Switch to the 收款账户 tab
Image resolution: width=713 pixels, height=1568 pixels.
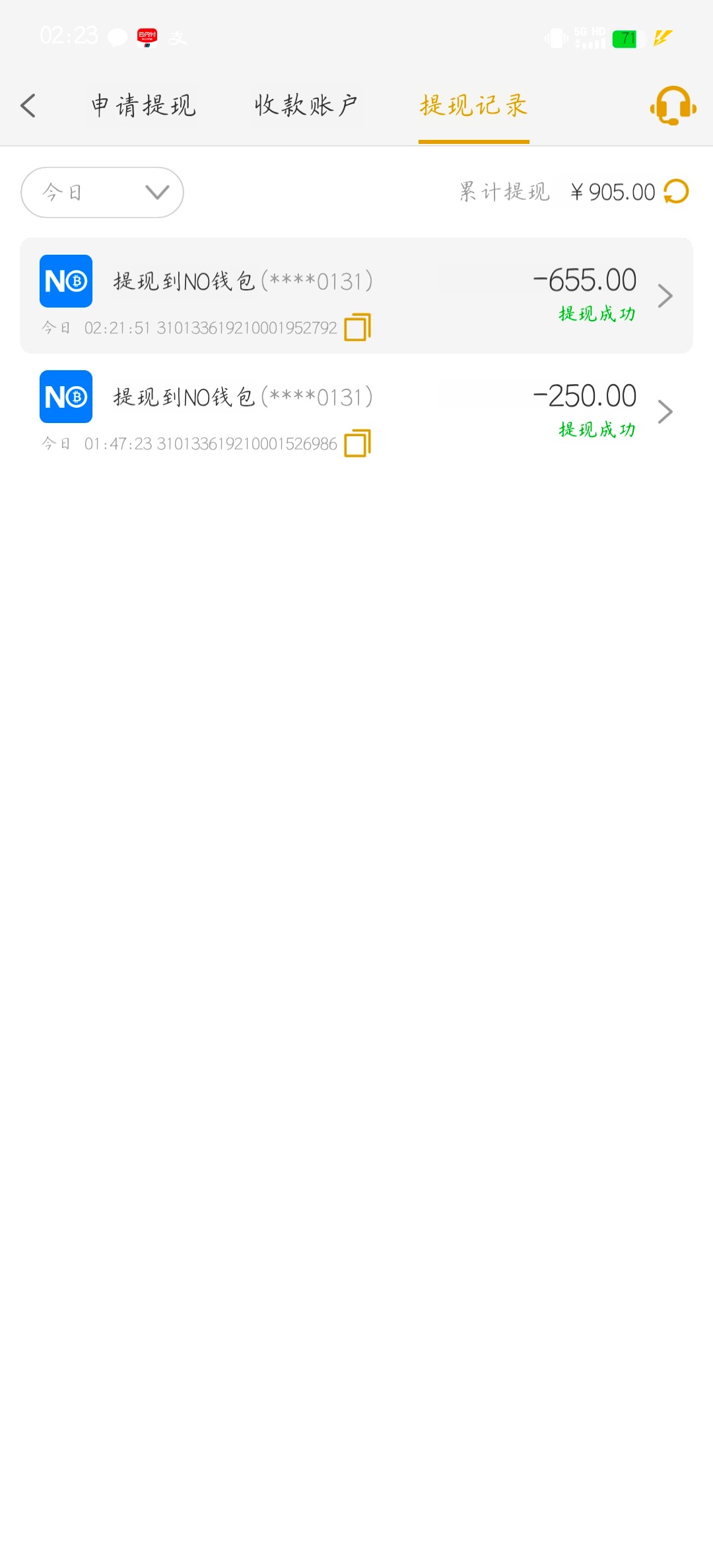click(306, 106)
